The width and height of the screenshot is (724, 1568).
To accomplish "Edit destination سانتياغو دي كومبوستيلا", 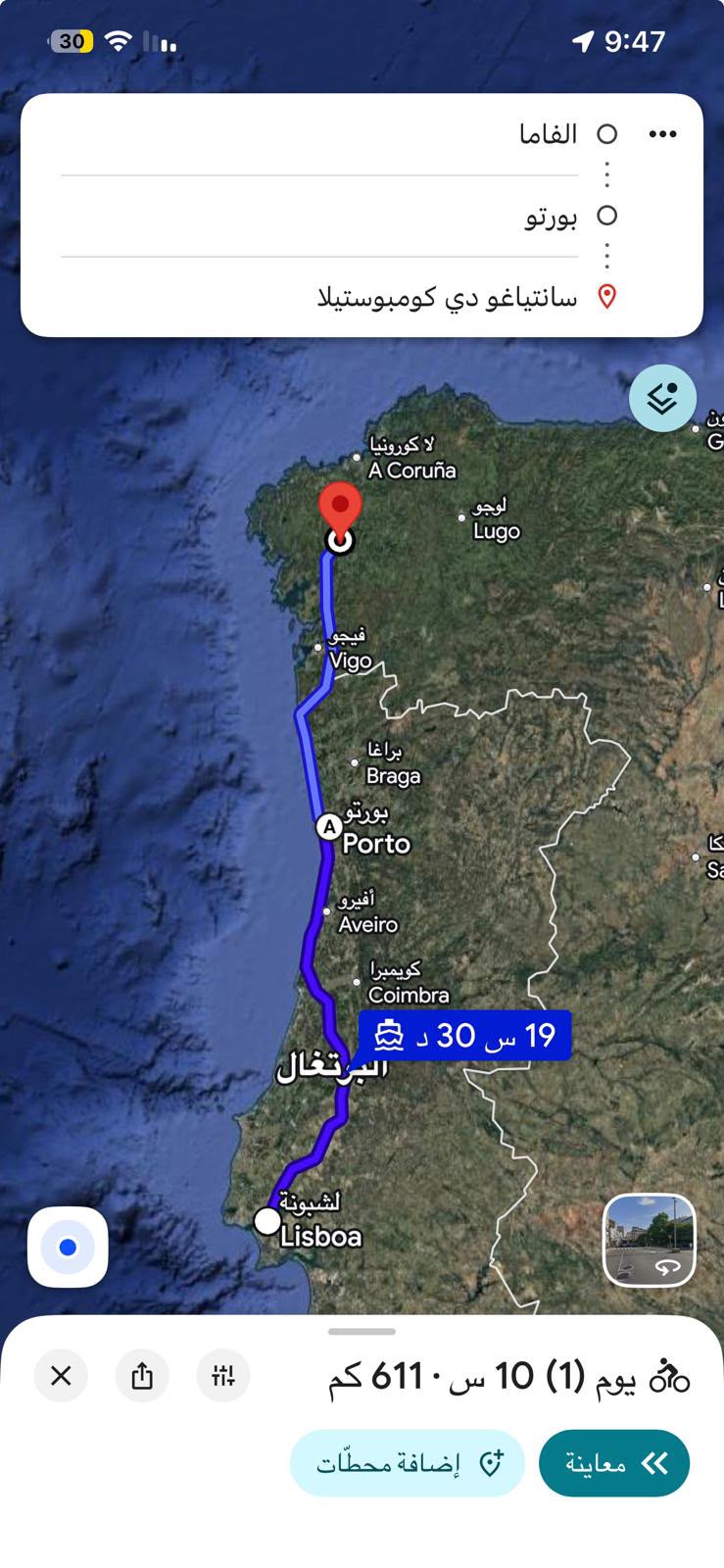I will click(319, 297).
